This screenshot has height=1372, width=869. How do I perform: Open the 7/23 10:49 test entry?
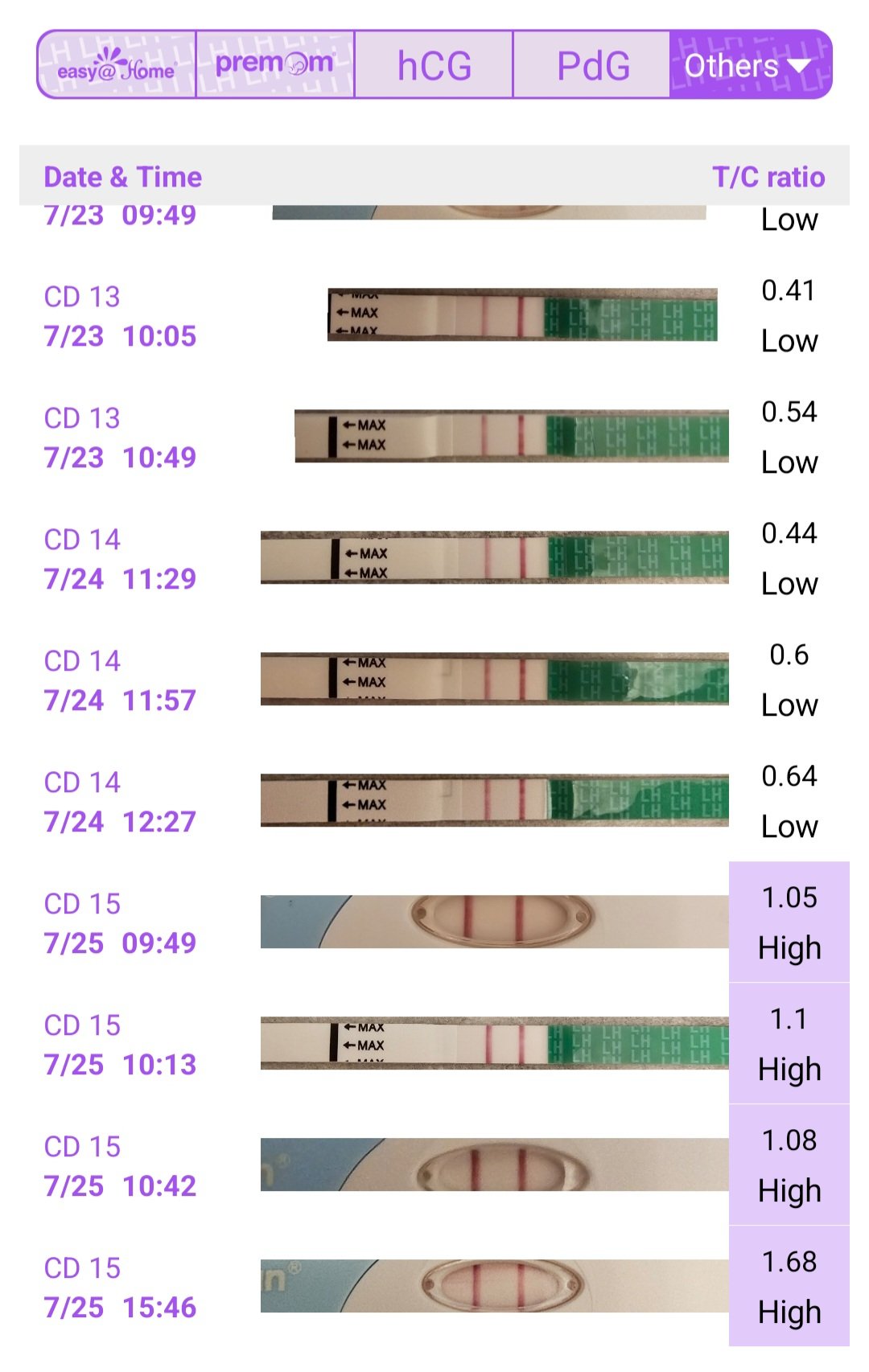[434, 437]
